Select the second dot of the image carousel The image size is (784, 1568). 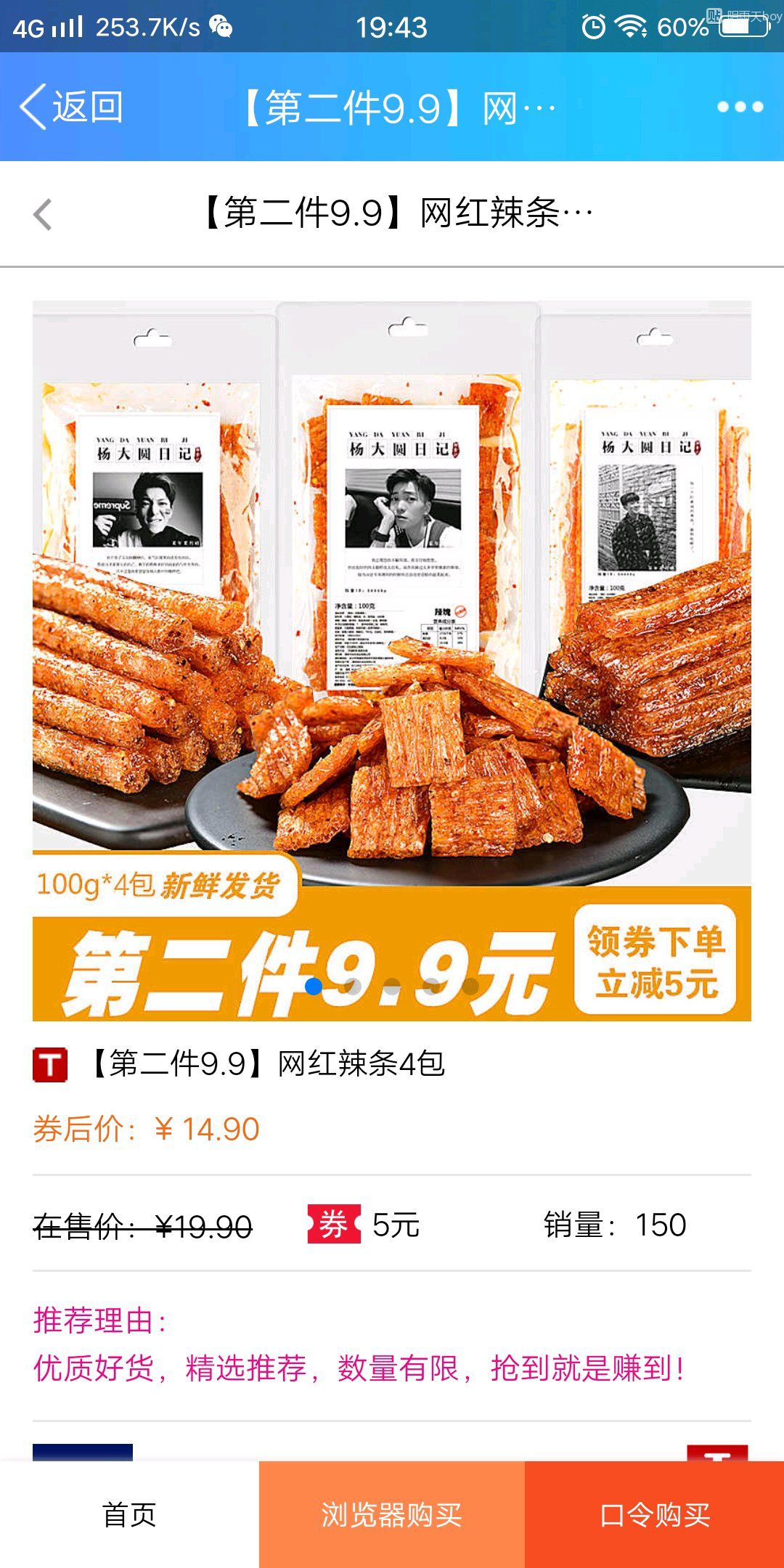coord(353,987)
